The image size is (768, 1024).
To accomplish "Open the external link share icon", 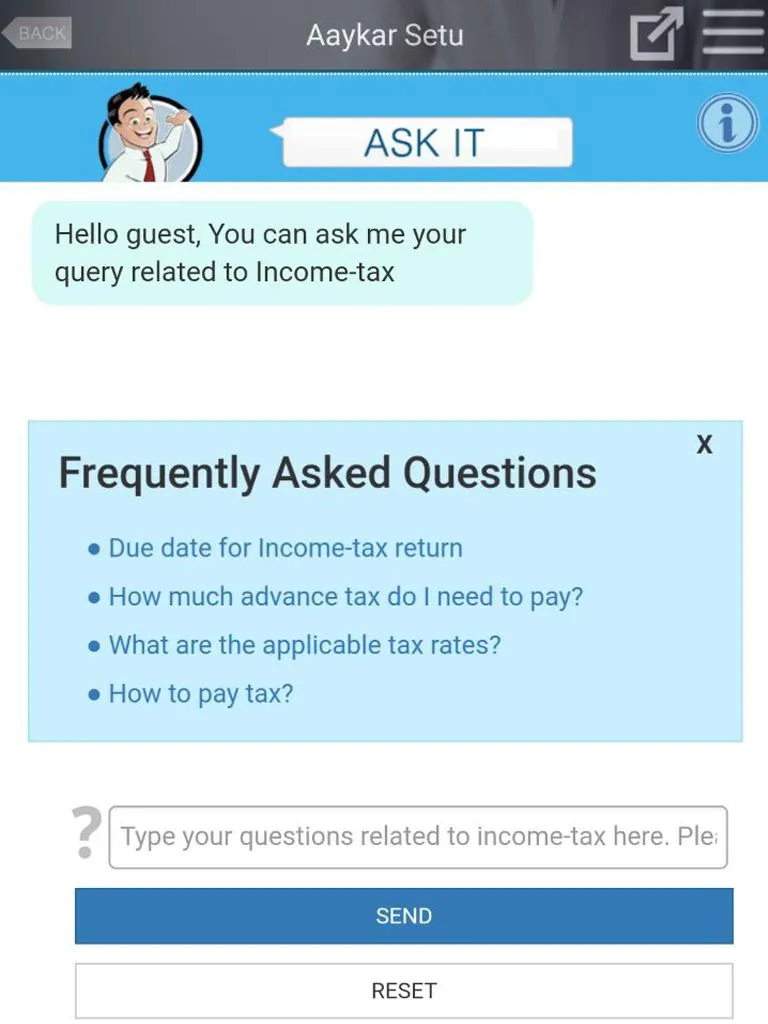I will click(x=656, y=35).
